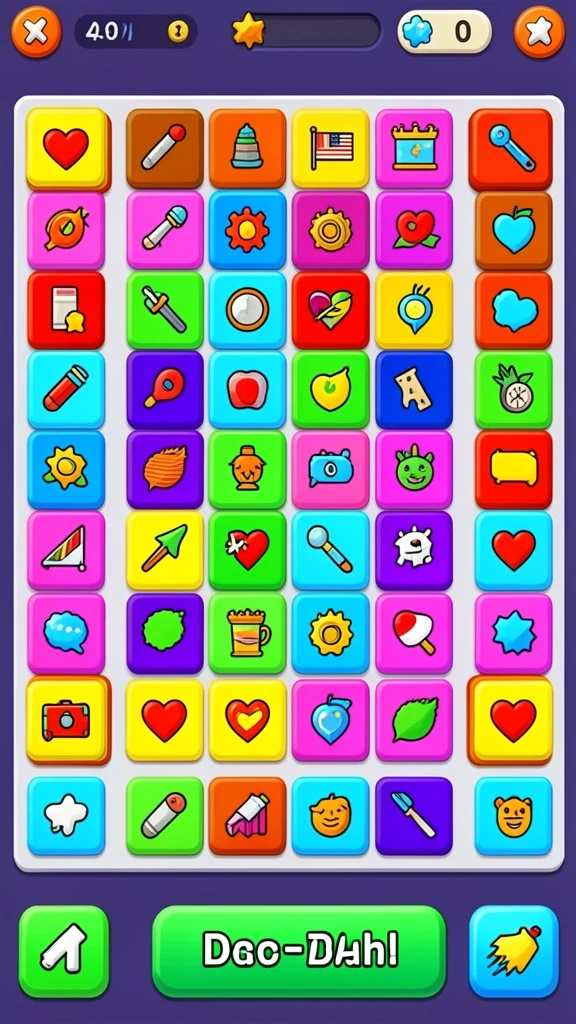The image size is (576, 1024).
Task: Select the flag tile on yellow
Action: 330,148
